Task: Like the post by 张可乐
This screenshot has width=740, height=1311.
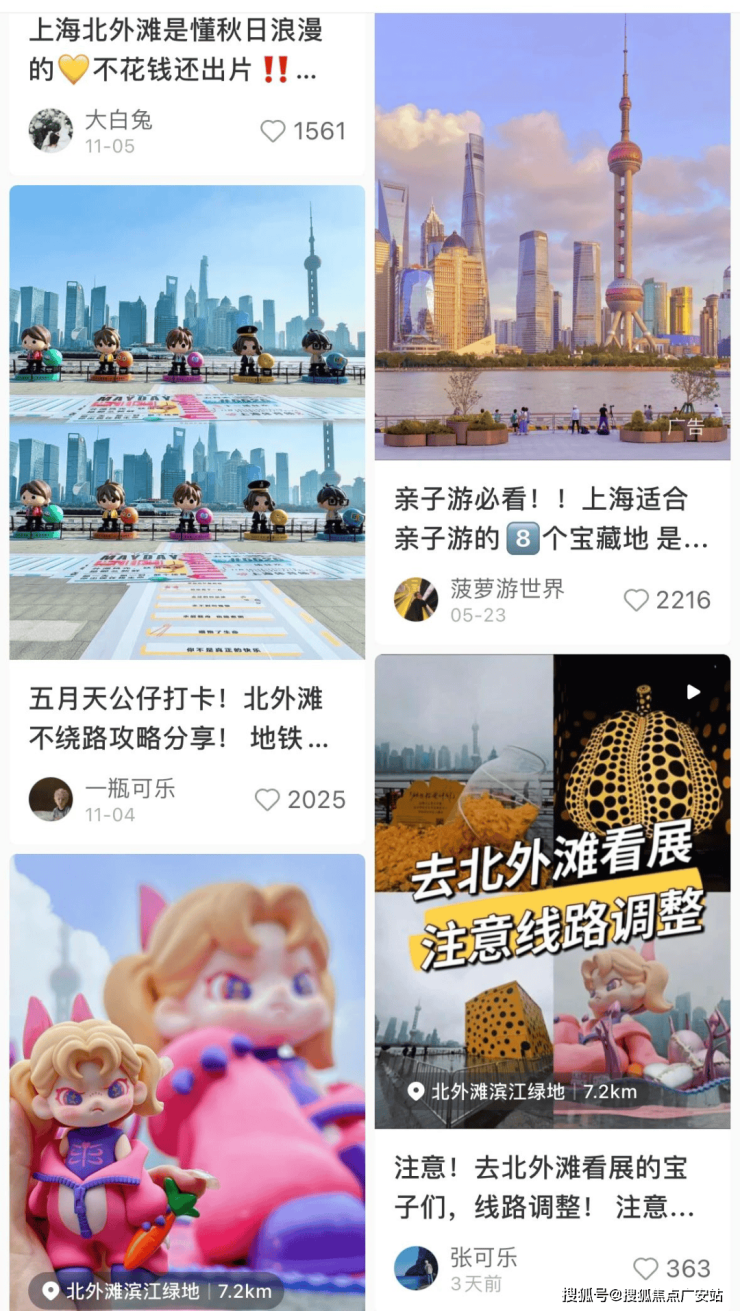Action: 646,1268
